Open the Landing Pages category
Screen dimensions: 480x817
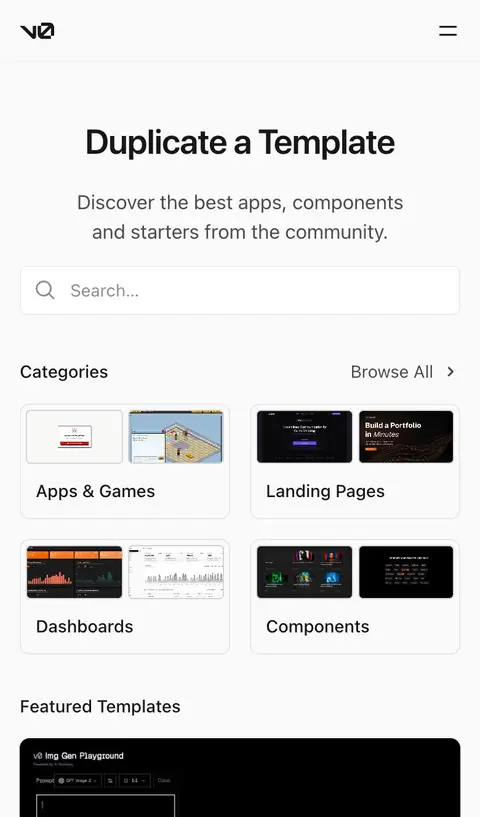[355, 461]
